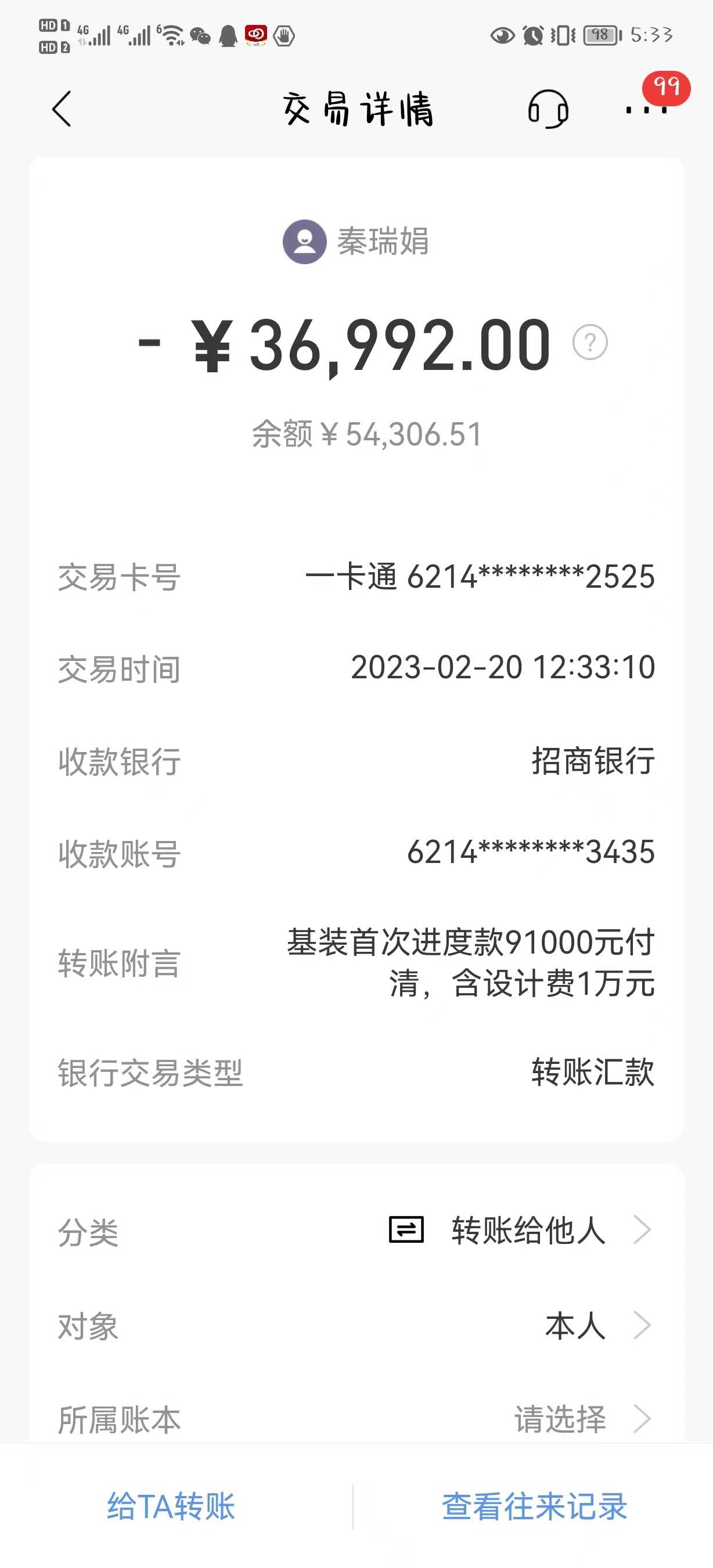This screenshot has width=713, height=1568.
Task: Tap the question mark beside the amount
Action: click(589, 343)
